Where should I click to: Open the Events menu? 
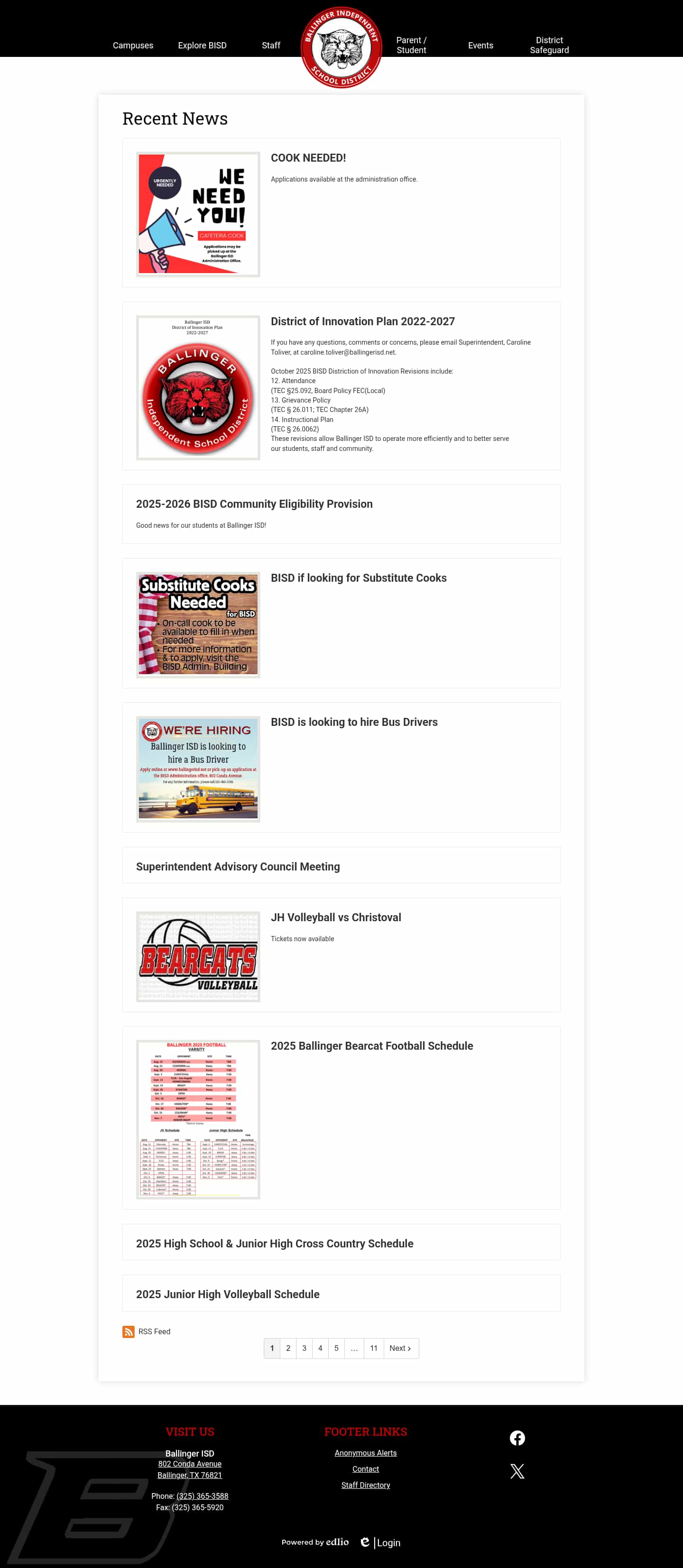[x=480, y=46]
